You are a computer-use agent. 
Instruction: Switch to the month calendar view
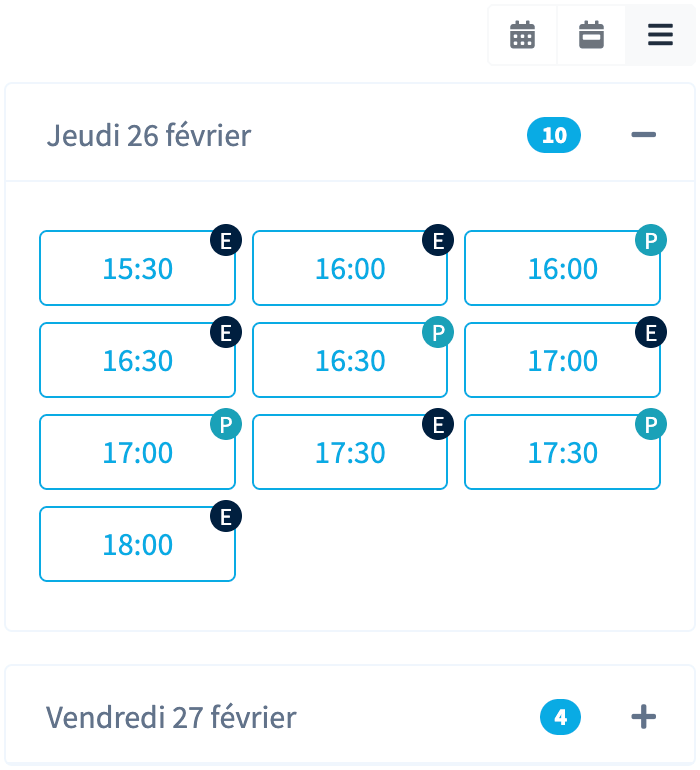pos(522,35)
